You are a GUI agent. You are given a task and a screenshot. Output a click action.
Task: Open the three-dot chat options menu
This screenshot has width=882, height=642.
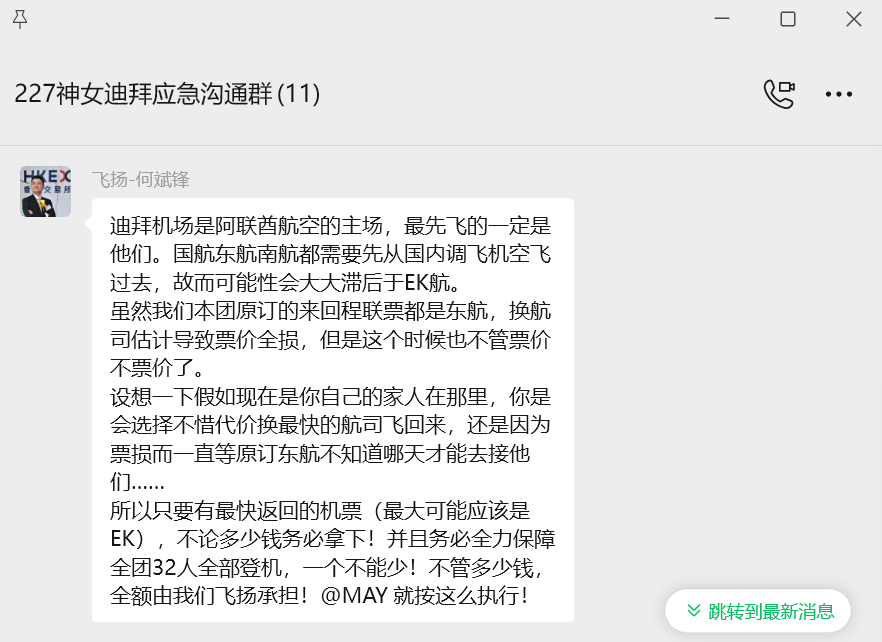point(839,94)
